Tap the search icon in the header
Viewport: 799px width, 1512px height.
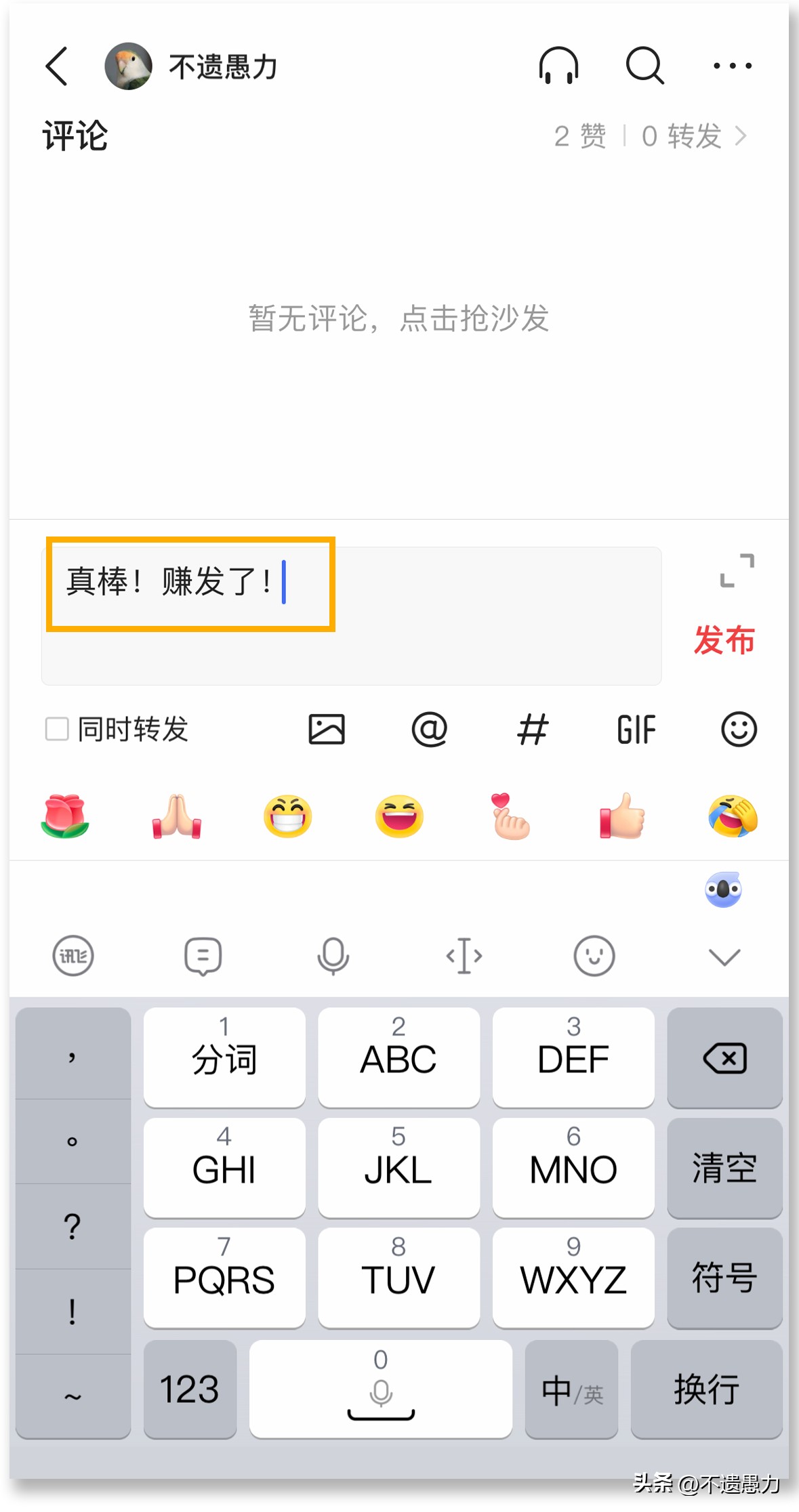(644, 66)
